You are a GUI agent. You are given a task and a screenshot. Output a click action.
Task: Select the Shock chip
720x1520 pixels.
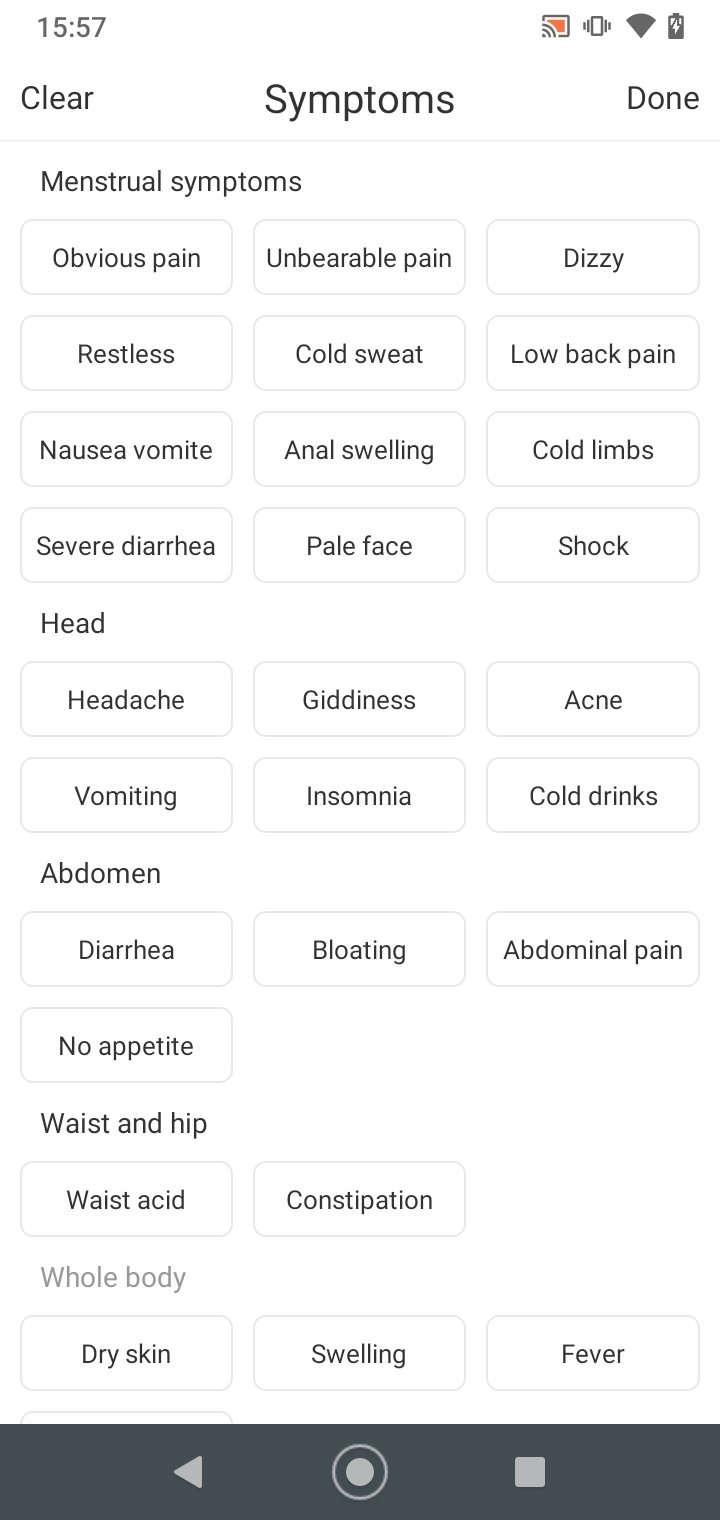pos(593,546)
